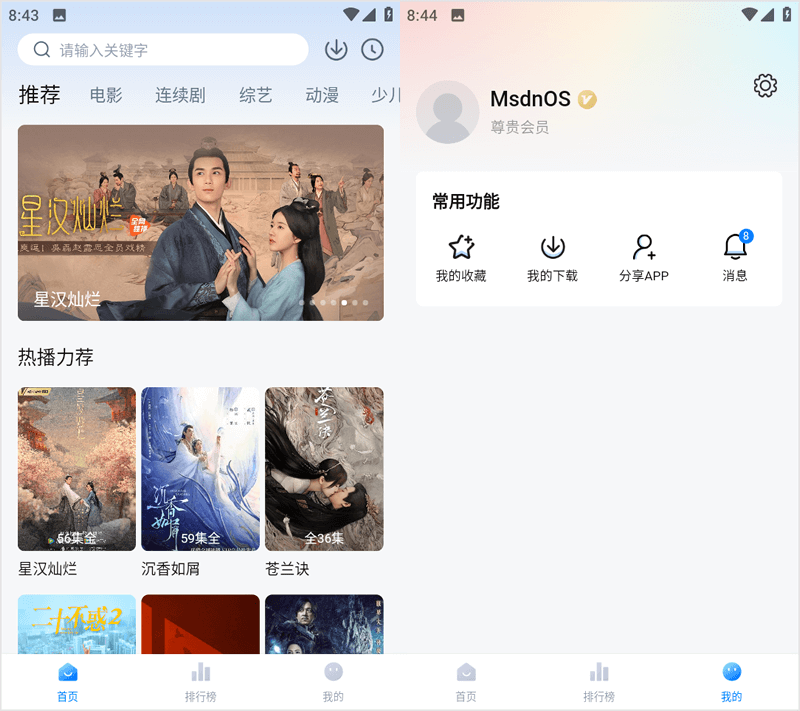Tap 分享APP to share
The width and height of the screenshot is (800, 711).
coord(644,258)
